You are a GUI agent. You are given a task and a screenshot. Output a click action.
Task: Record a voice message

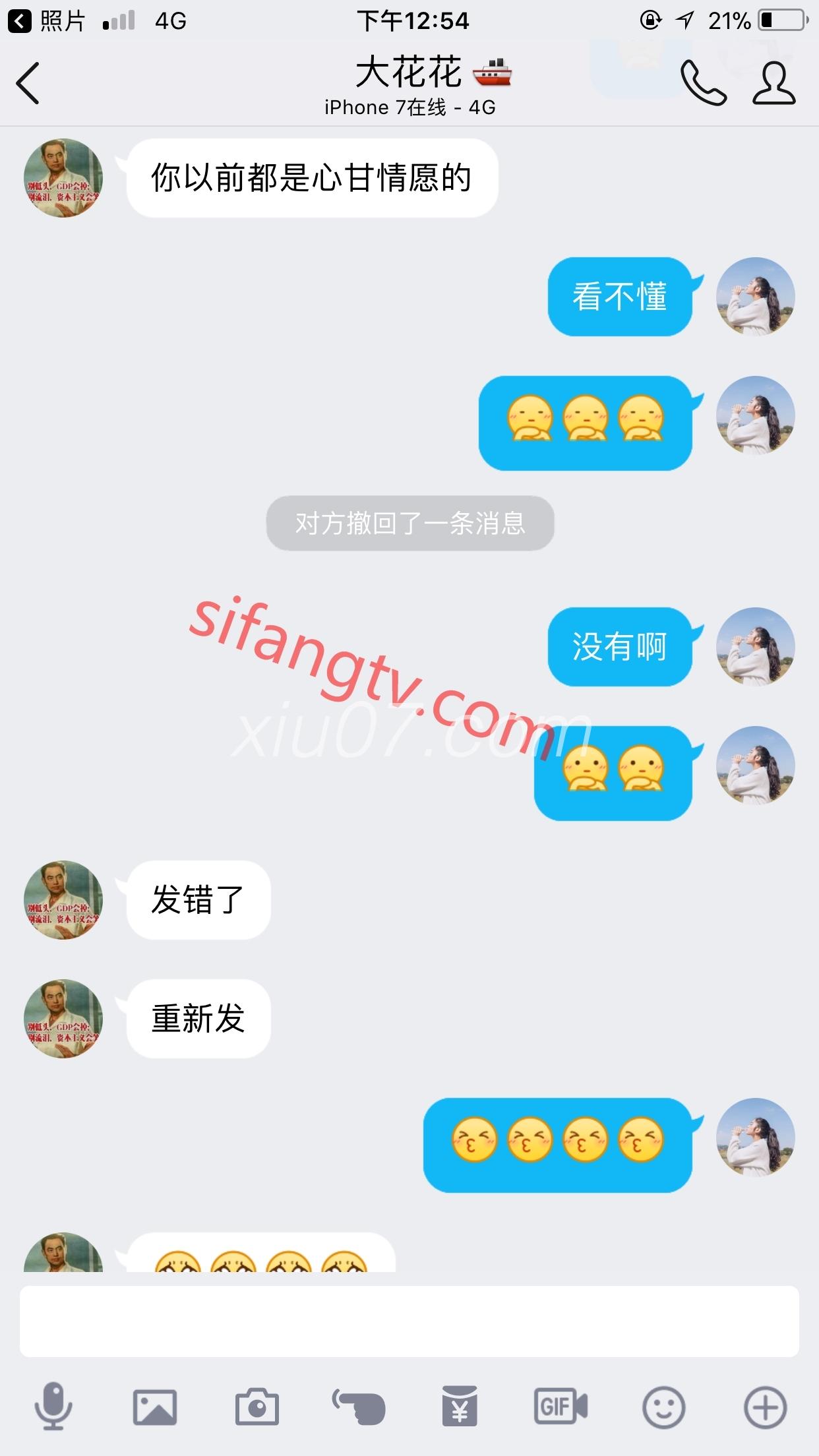pos(53,1407)
